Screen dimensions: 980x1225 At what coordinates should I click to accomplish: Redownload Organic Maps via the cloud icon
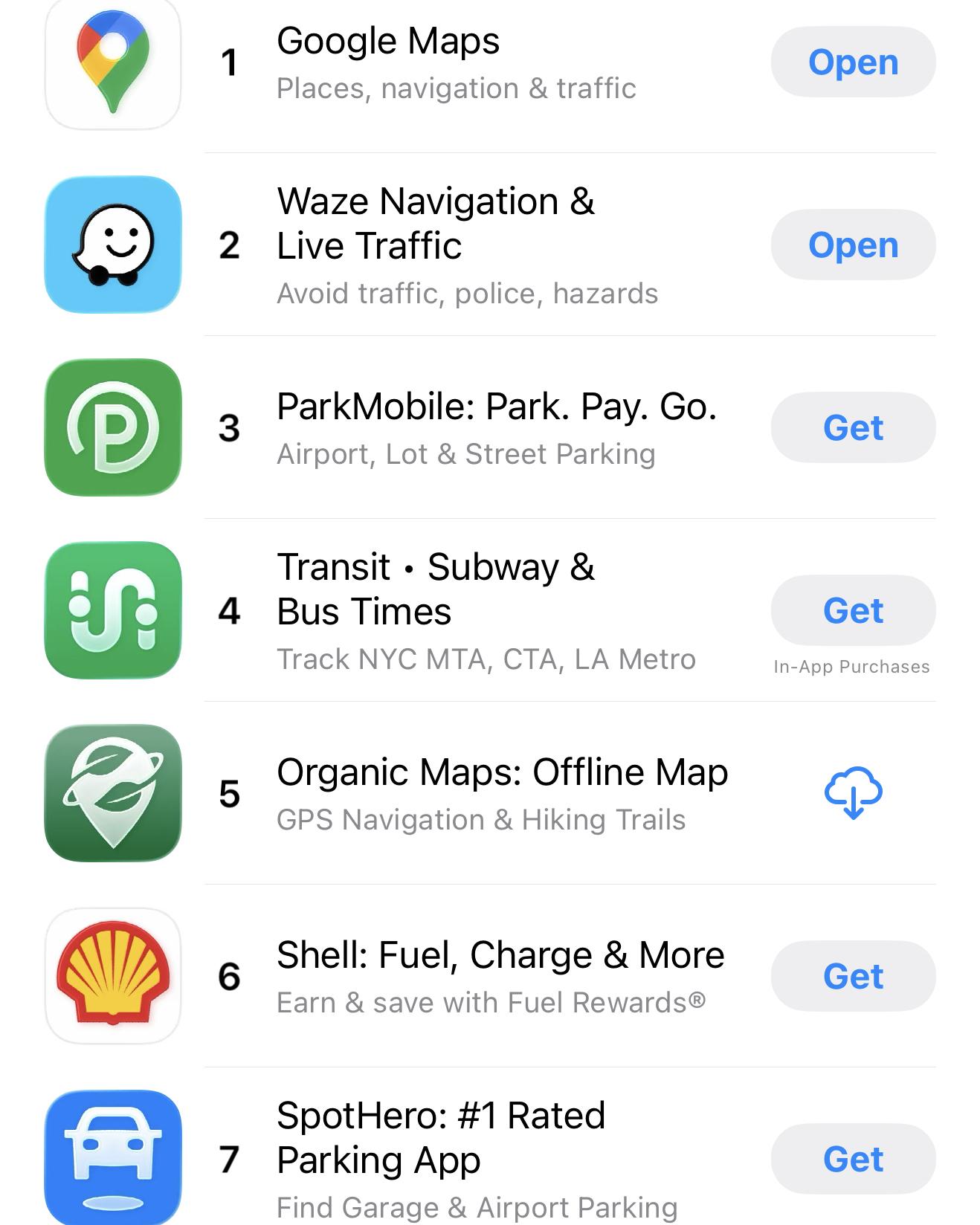[853, 792]
